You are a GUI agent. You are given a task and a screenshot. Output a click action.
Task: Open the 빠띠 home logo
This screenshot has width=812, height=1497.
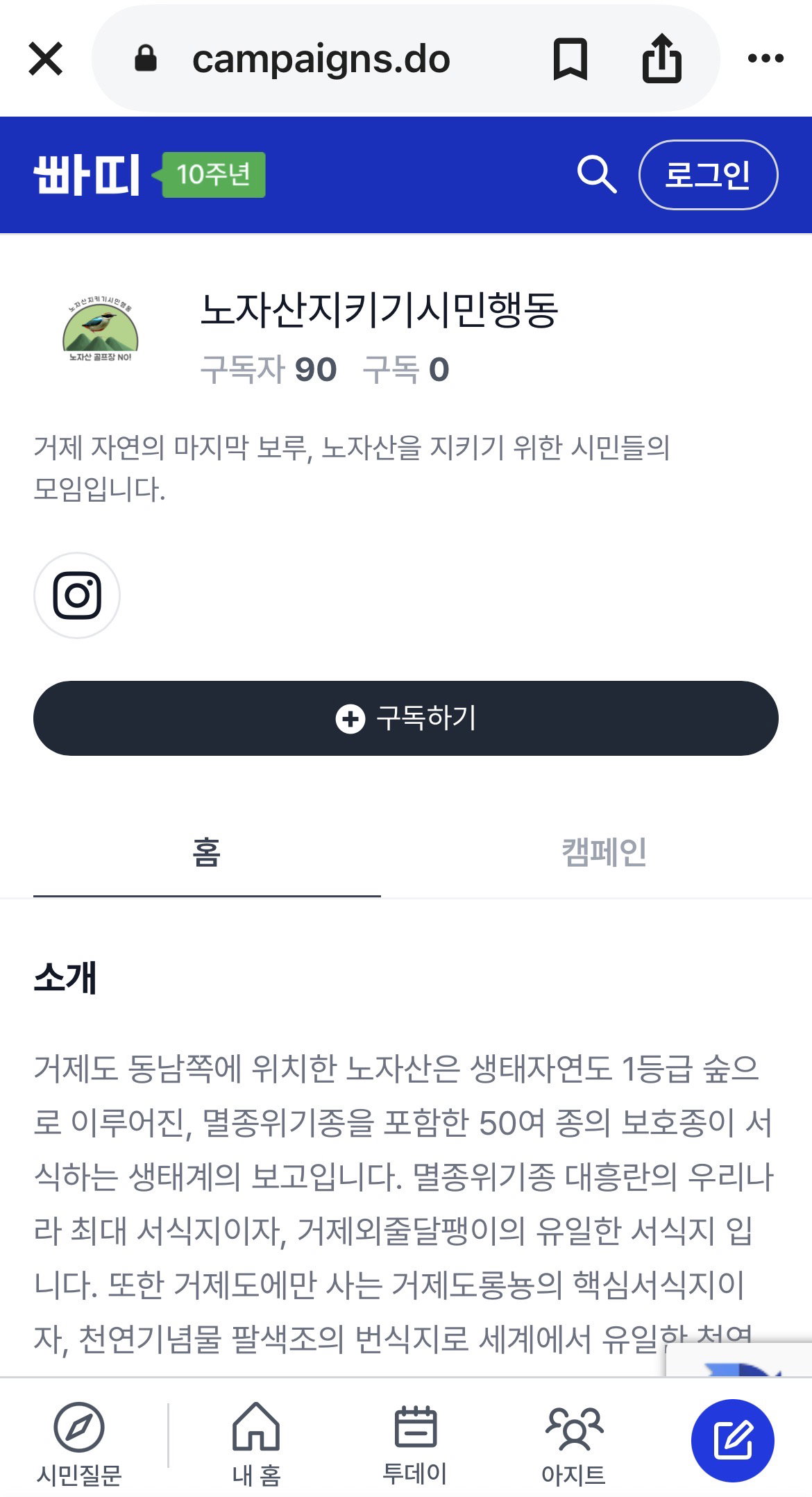pyautogui.click(x=86, y=175)
